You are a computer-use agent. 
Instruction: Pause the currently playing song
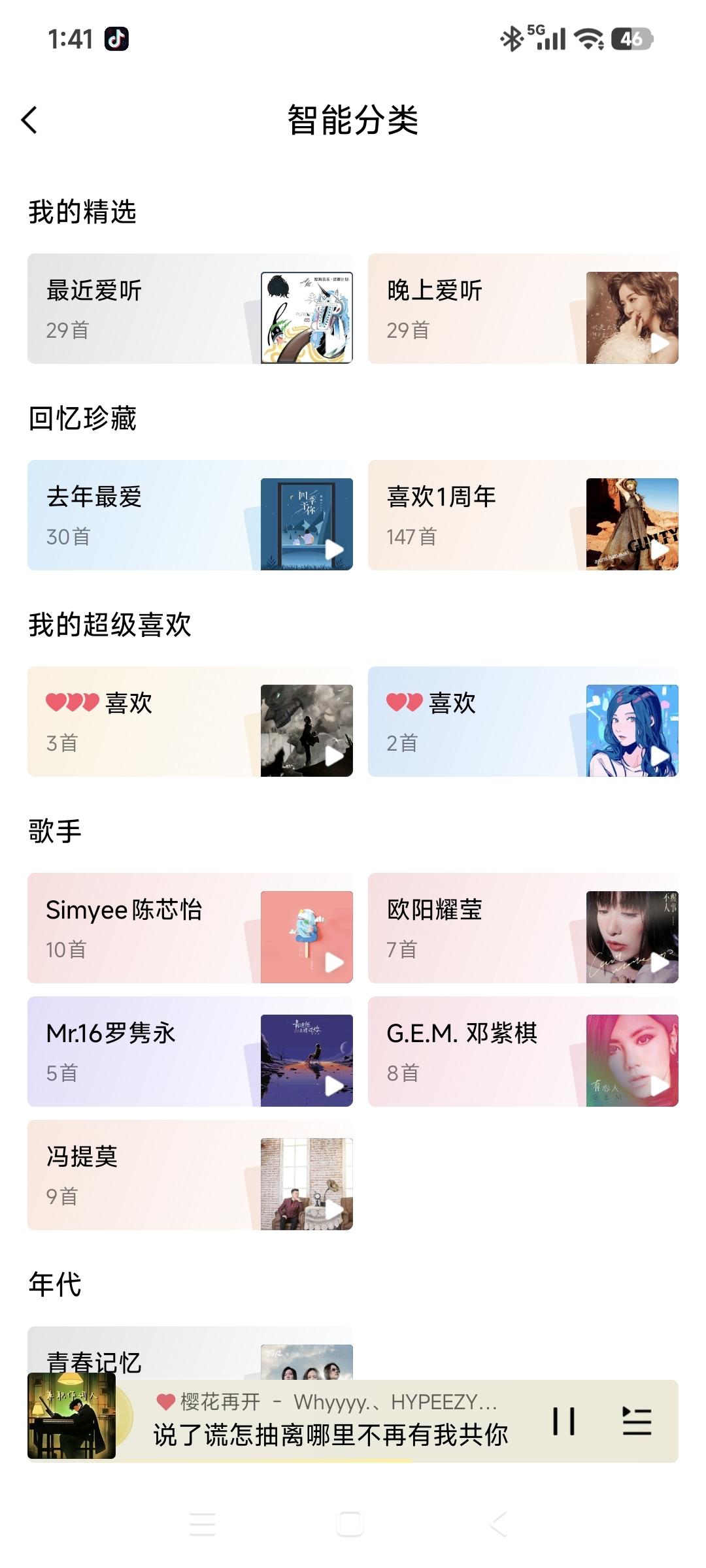(x=563, y=1421)
